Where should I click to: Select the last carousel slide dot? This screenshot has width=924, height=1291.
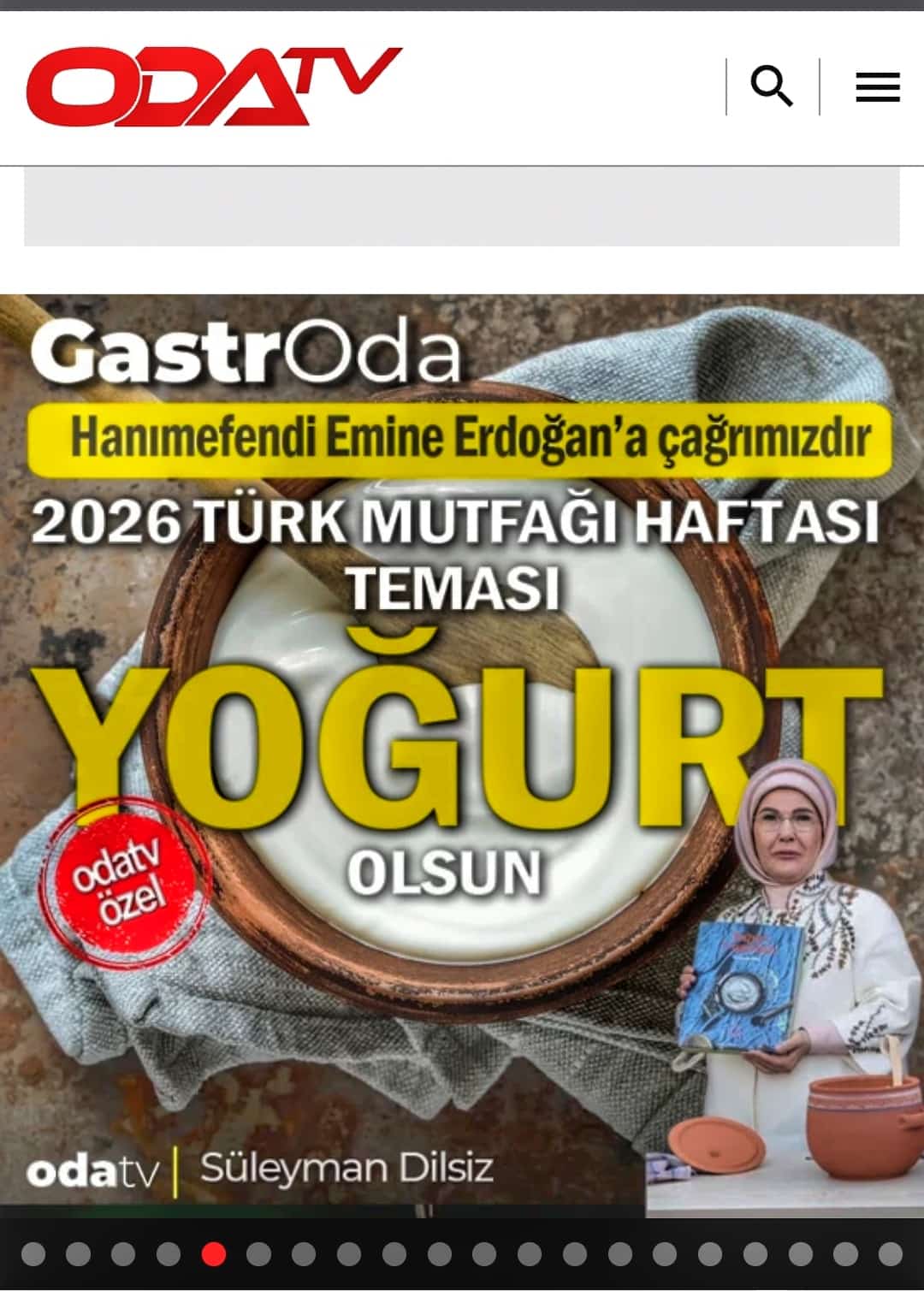tap(890, 1254)
